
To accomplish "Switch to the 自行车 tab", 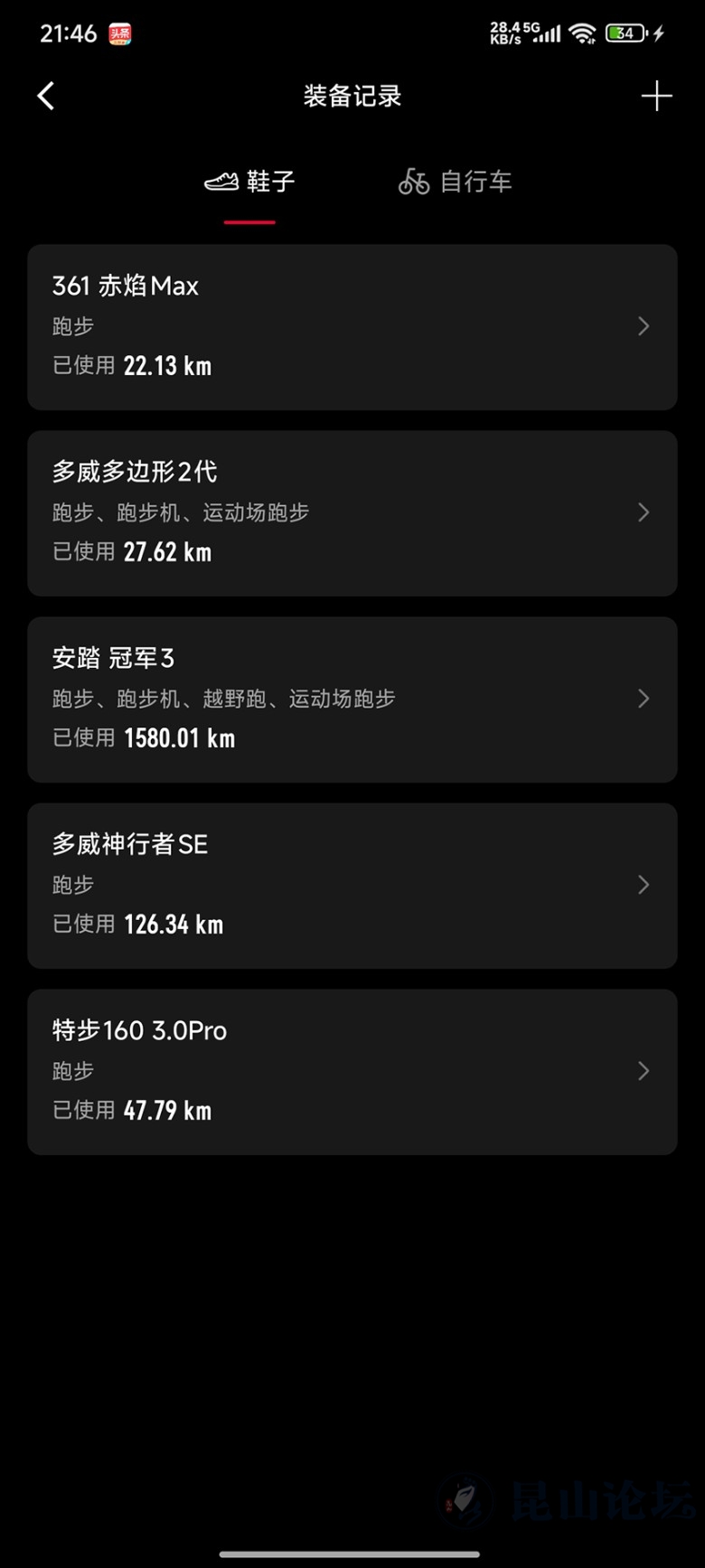I will click(456, 182).
